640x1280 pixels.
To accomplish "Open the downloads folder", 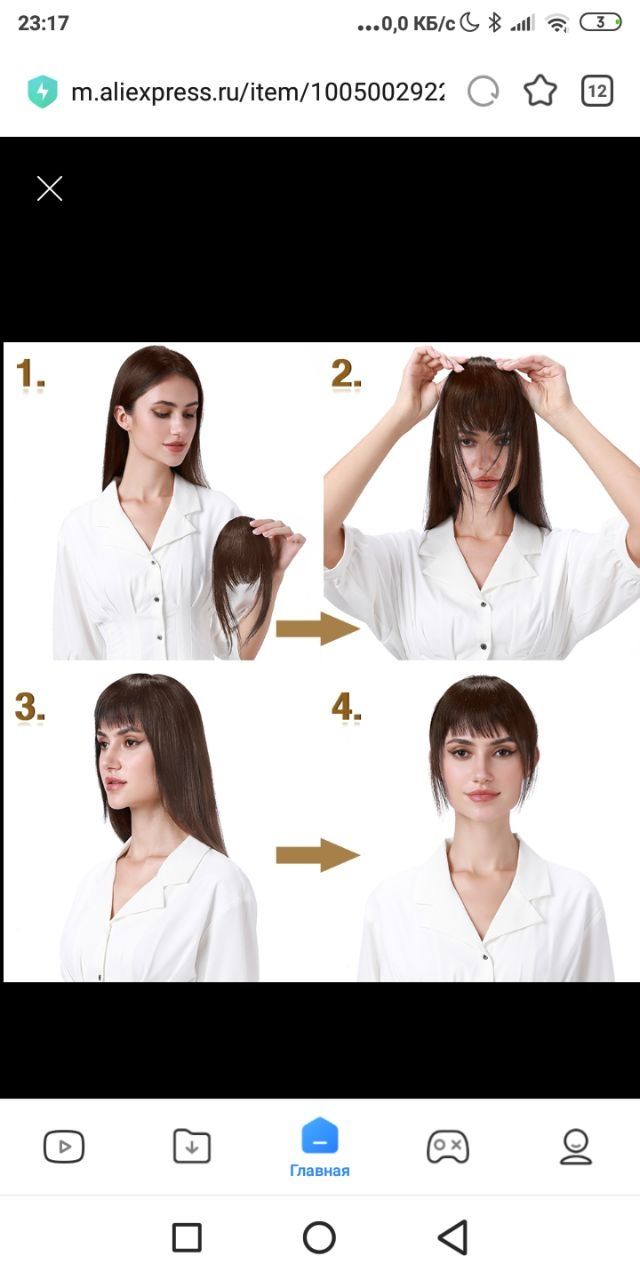I will [192, 1146].
